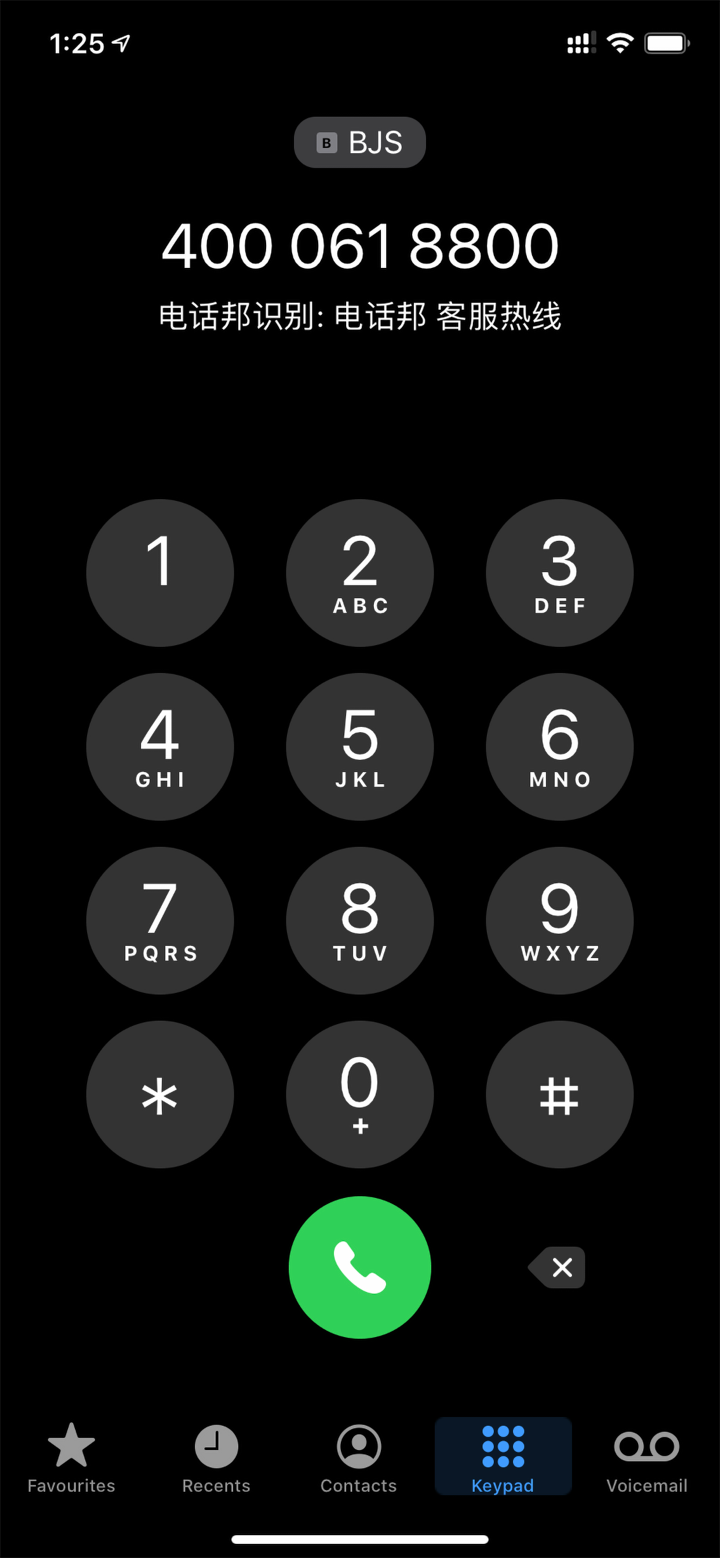Select the Keypad tab icon
Image resolution: width=720 pixels, height=1558 pixels.
(503, 1444)
